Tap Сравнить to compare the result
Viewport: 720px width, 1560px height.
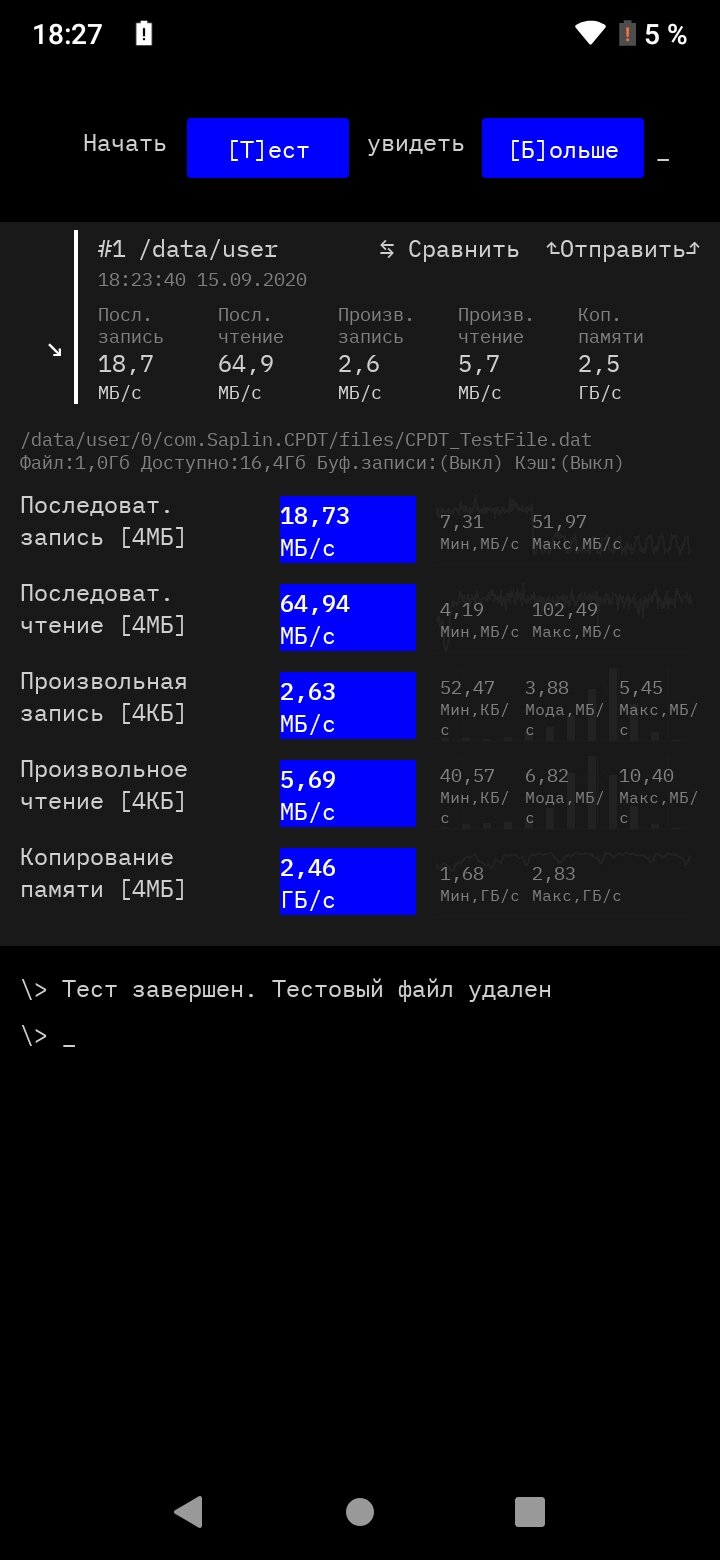click(449, 249)
